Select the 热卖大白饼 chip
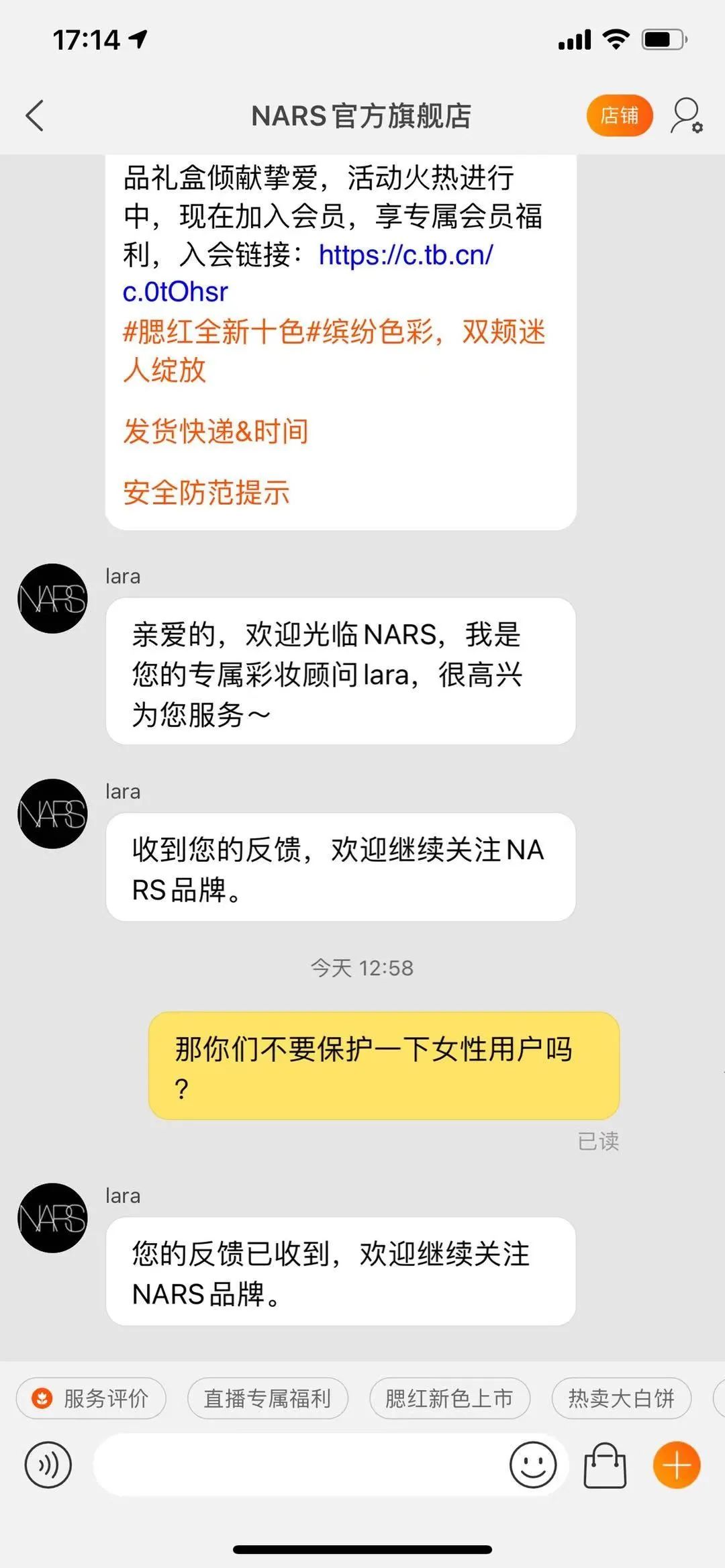725x1568 pixels. 622,1398
